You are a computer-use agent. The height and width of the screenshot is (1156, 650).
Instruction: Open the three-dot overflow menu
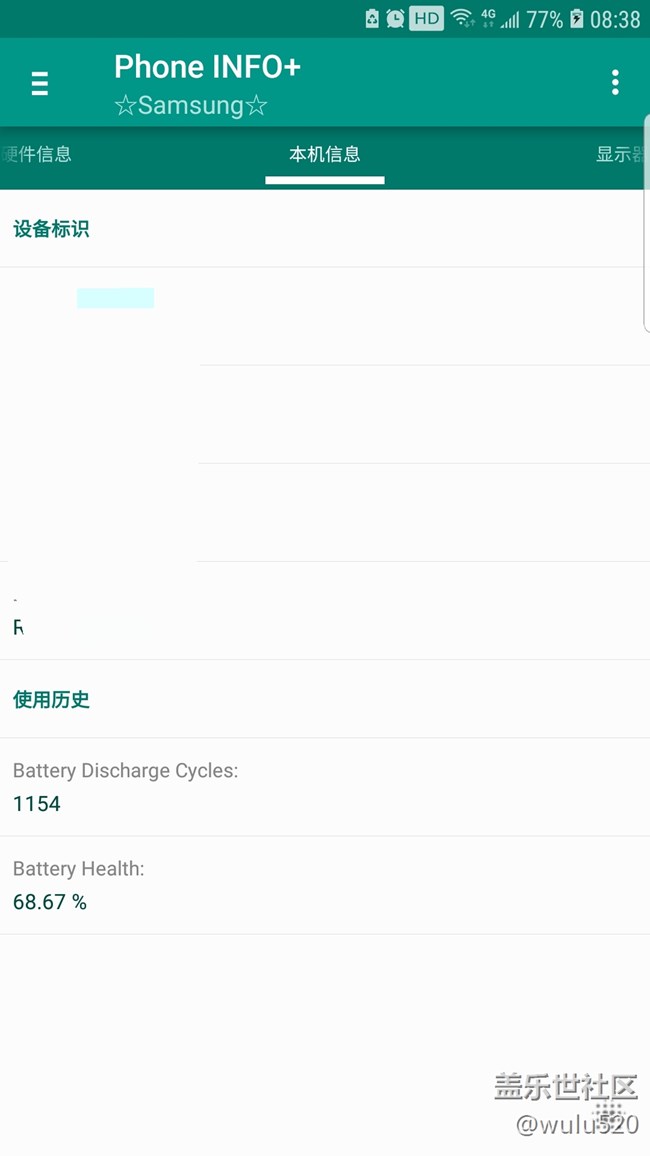pyautogui.click(x=615, y=83)
